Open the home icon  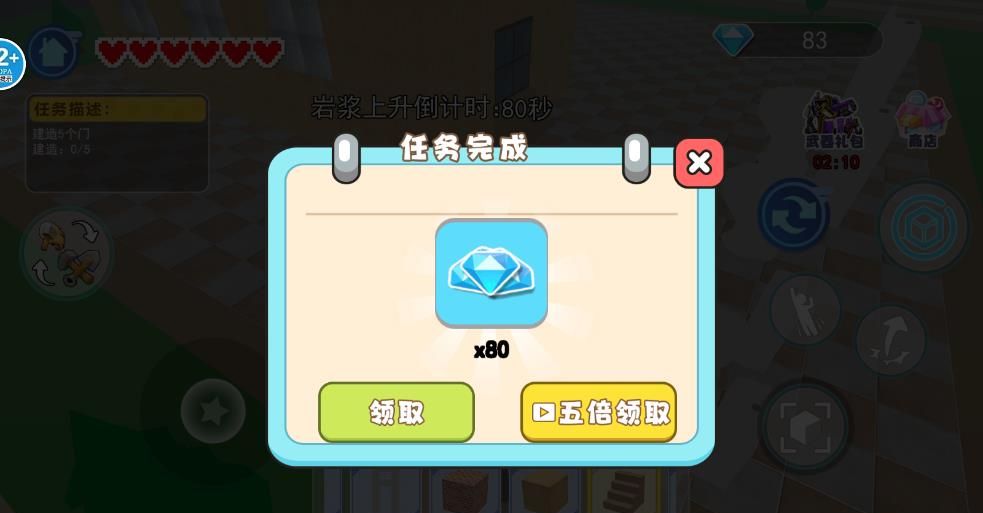point(52,52)
